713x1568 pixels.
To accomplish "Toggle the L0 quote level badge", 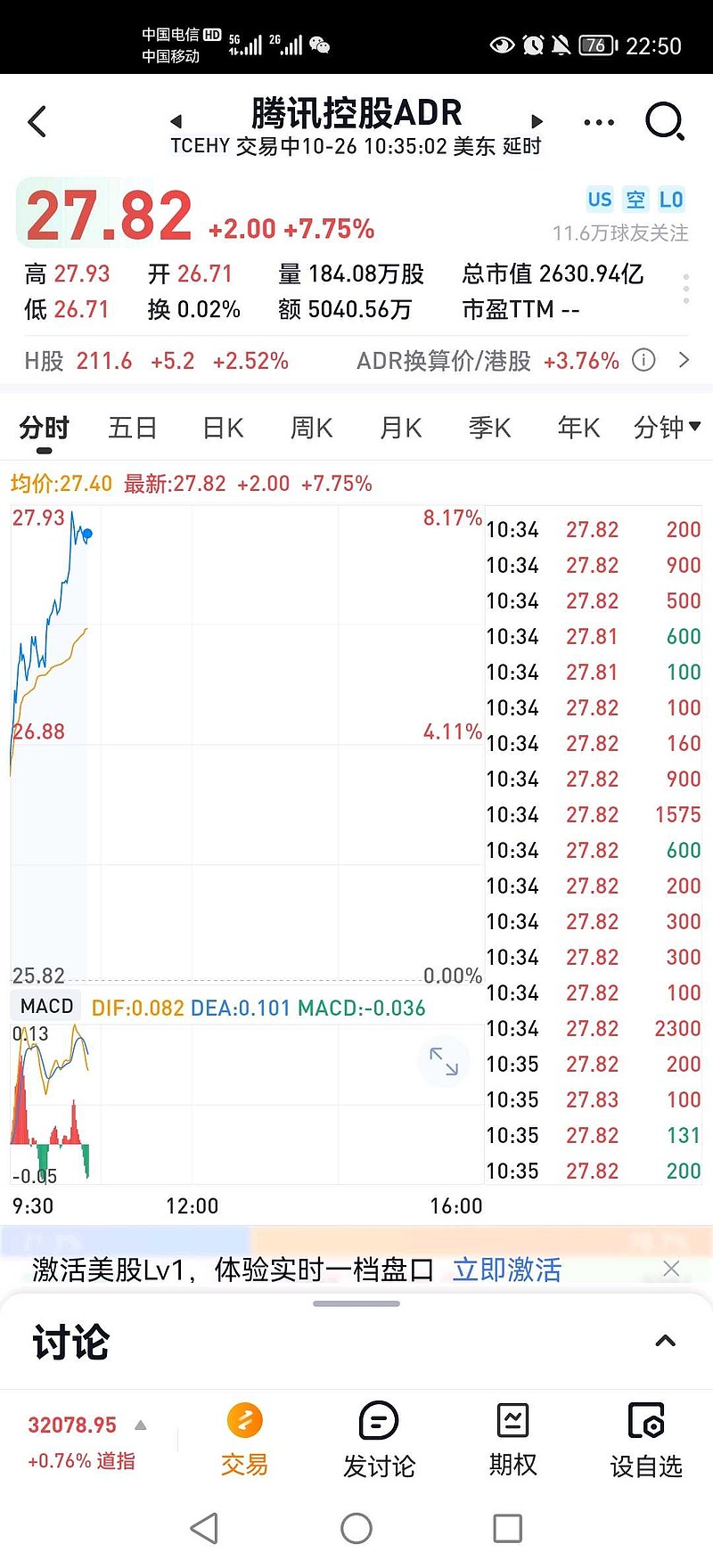I will click(x=671, y=200).
